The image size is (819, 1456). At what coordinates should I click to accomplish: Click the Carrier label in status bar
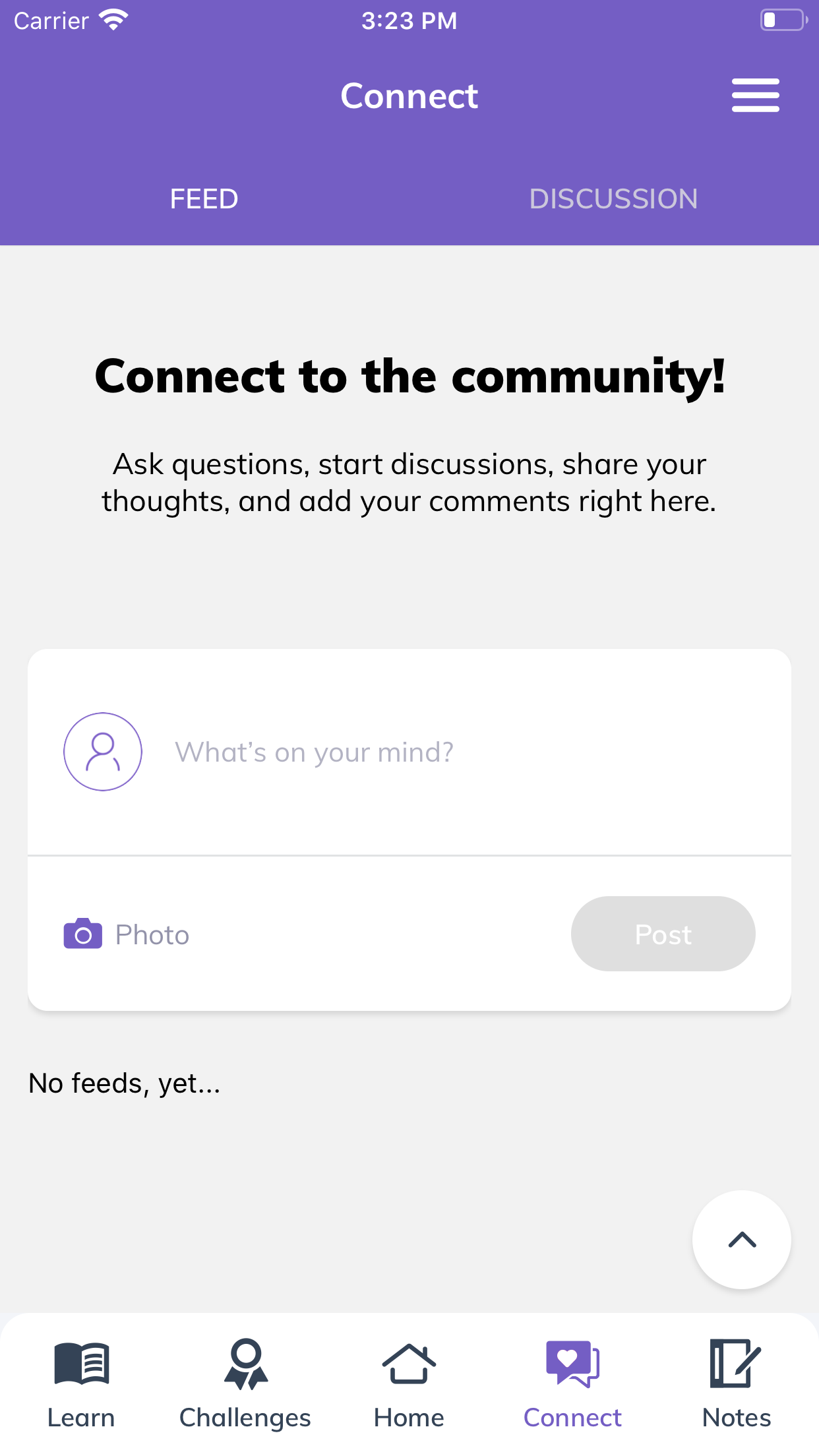(51, 20)
